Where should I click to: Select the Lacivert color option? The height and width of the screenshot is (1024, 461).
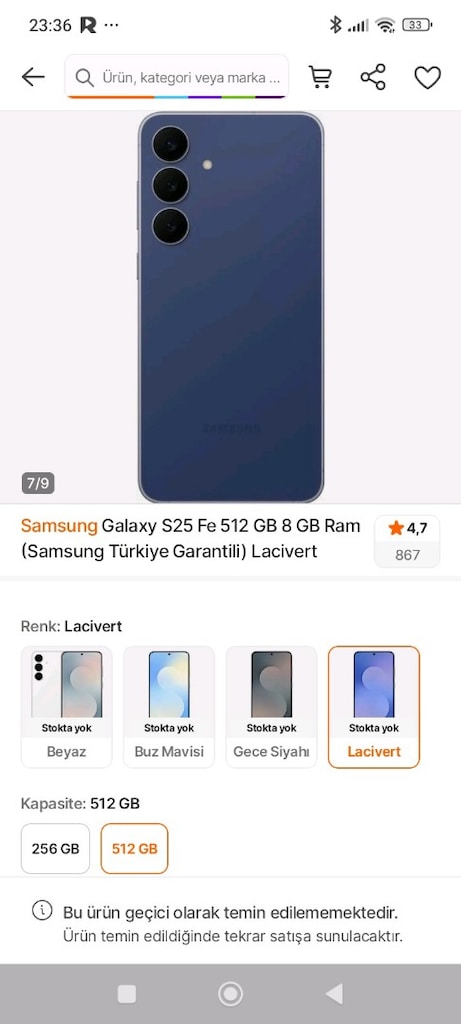(x=374, y=707)
